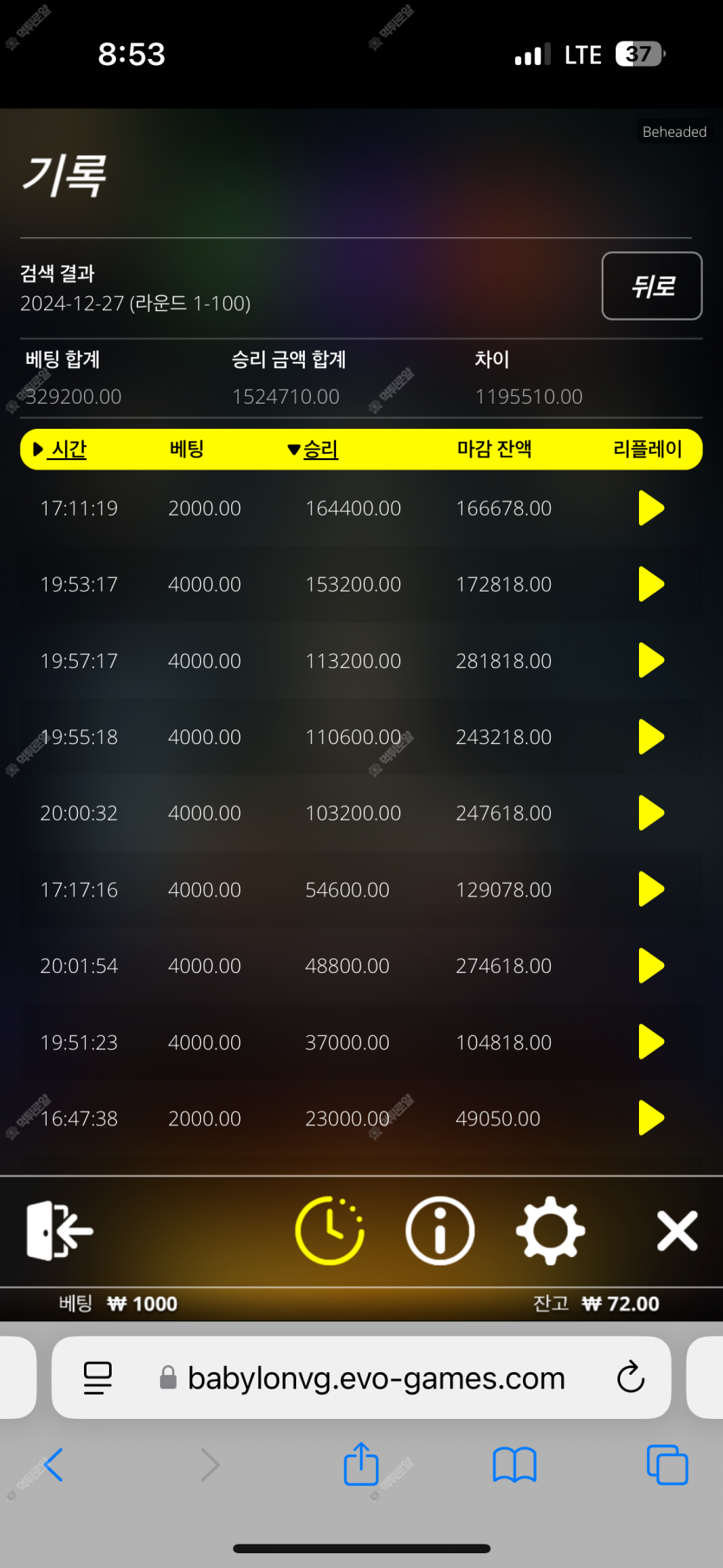Exit the game via door icon
Image resolution: width=723 pixels, height=1568 pixels.
pos(59,1230)
